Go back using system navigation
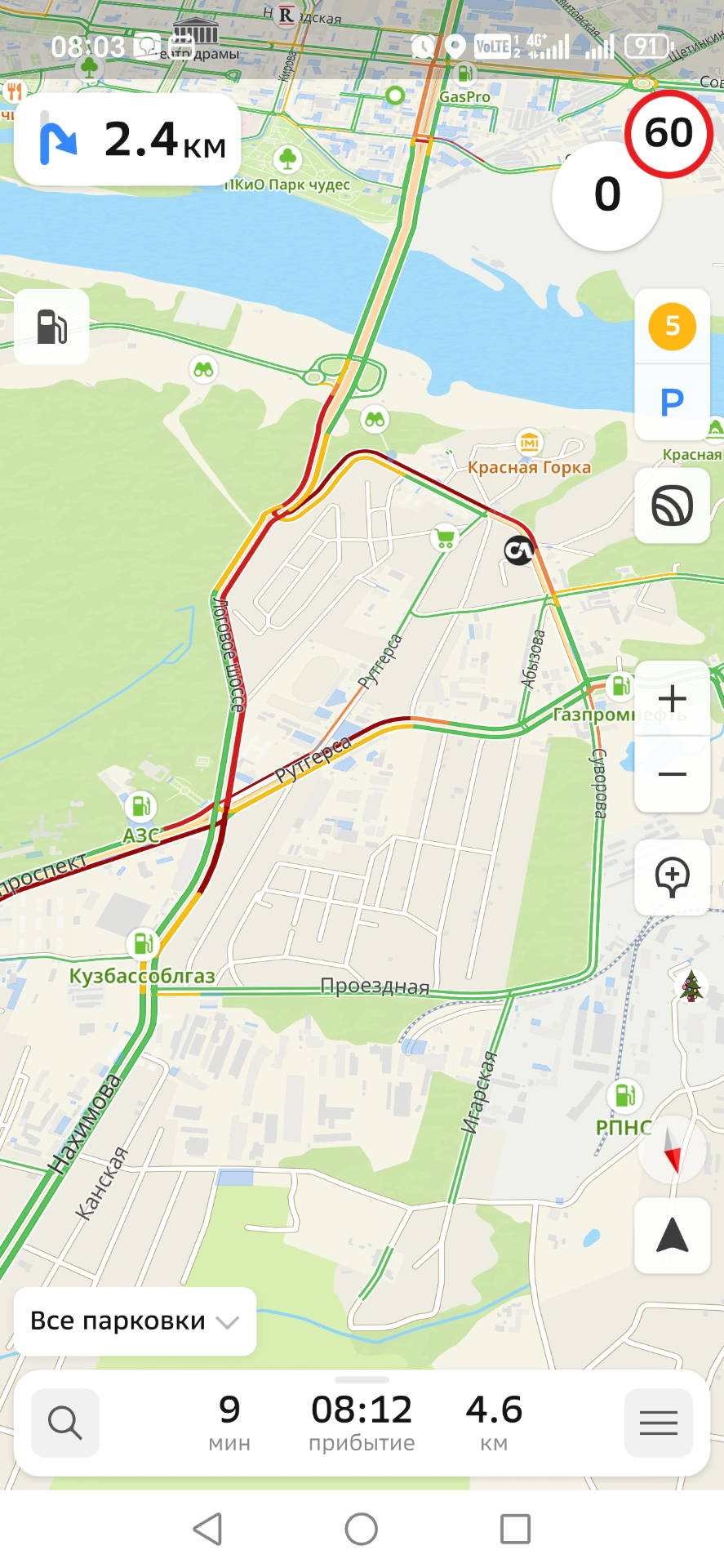This screenshot has width=724, height=1568. pyautogui.click(x=207, y=1529)
